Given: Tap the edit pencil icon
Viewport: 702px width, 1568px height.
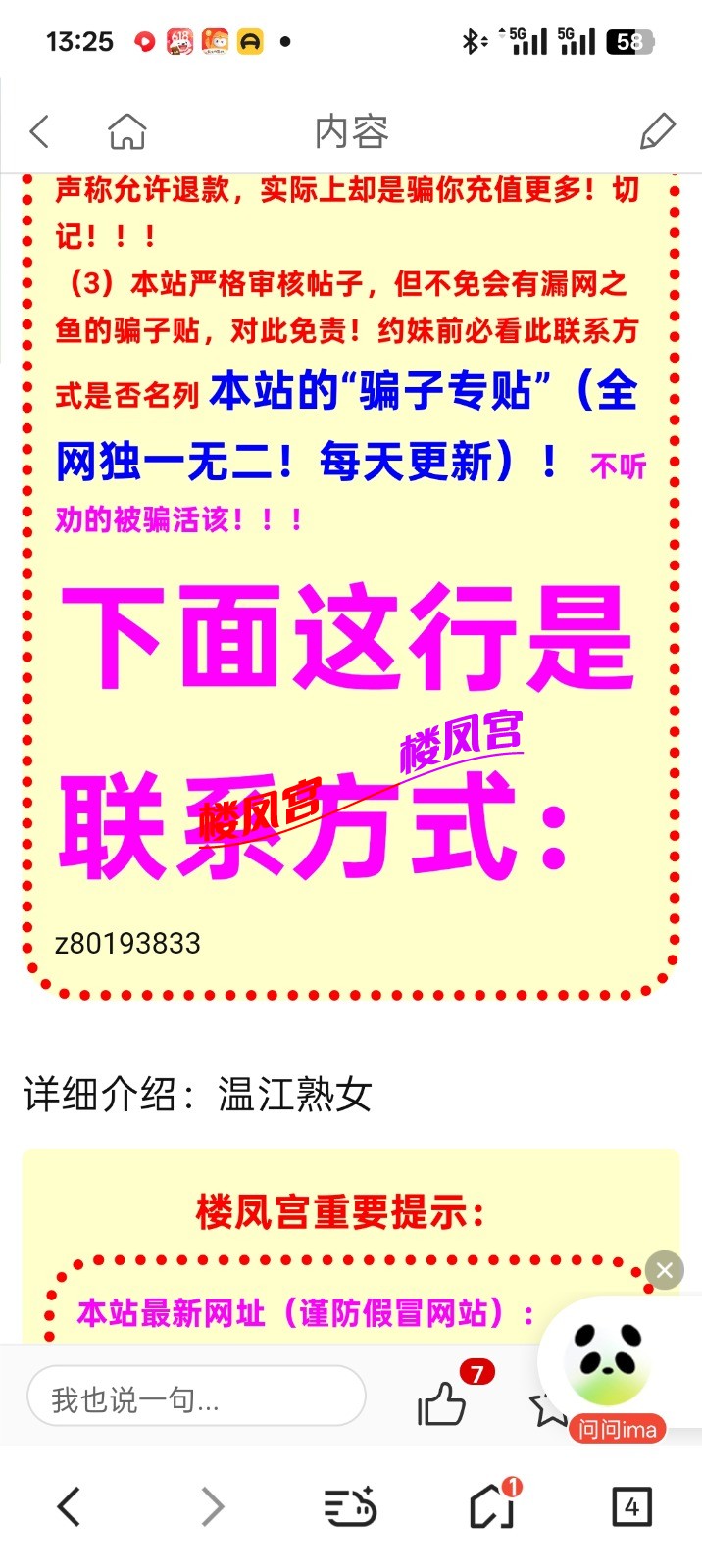Looking at the screenshot, I should [x=657, y=131].
